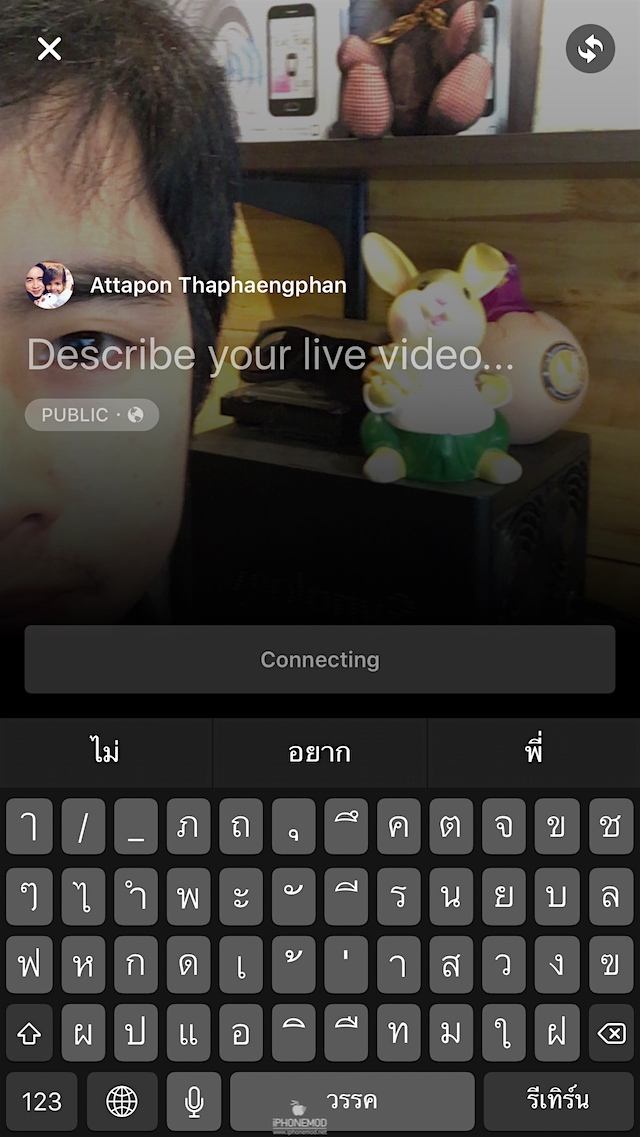The width and height of the screenshot is (640, 1137).
Task: Choose the suggestion ไม่
Action: pyautogui.click(x=106, y=753)
